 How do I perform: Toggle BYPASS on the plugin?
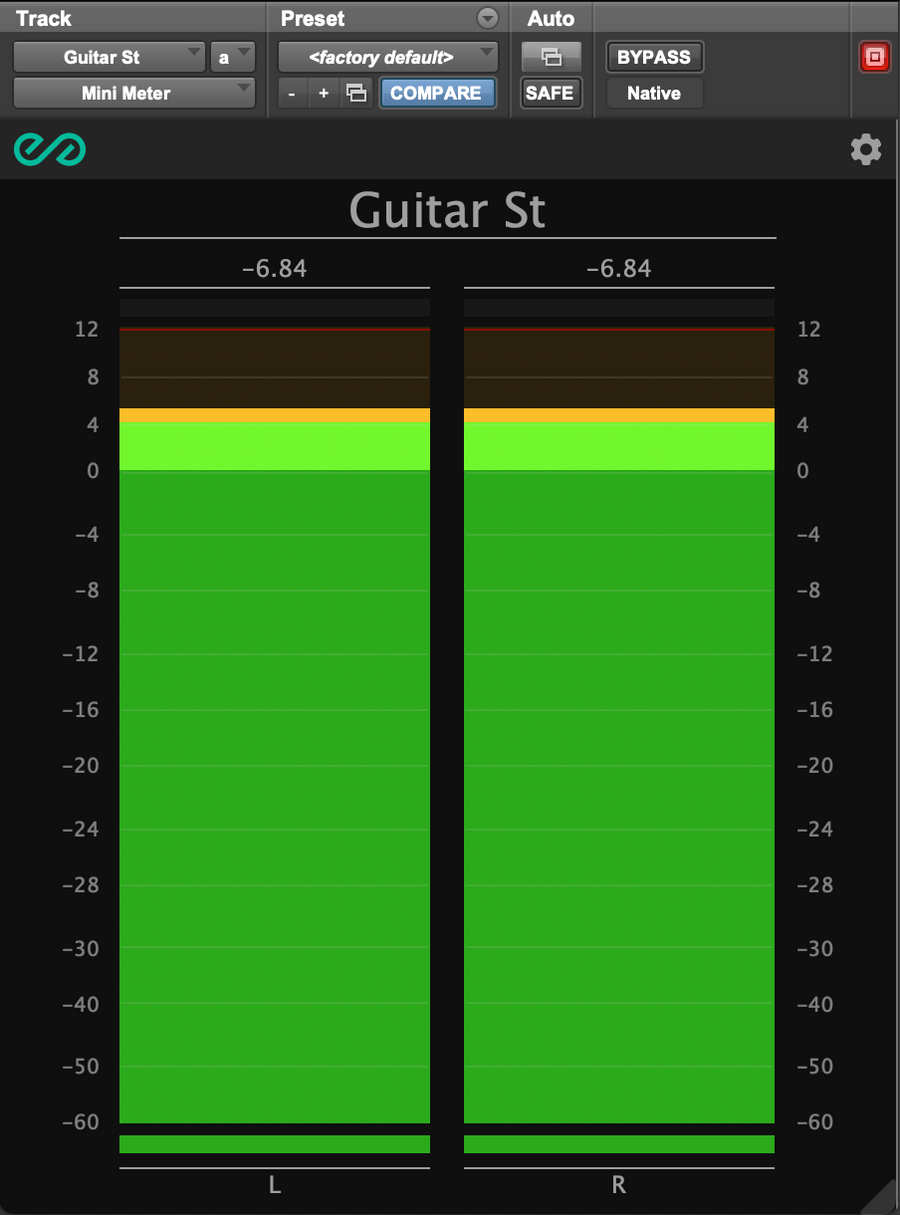(654, 57)
